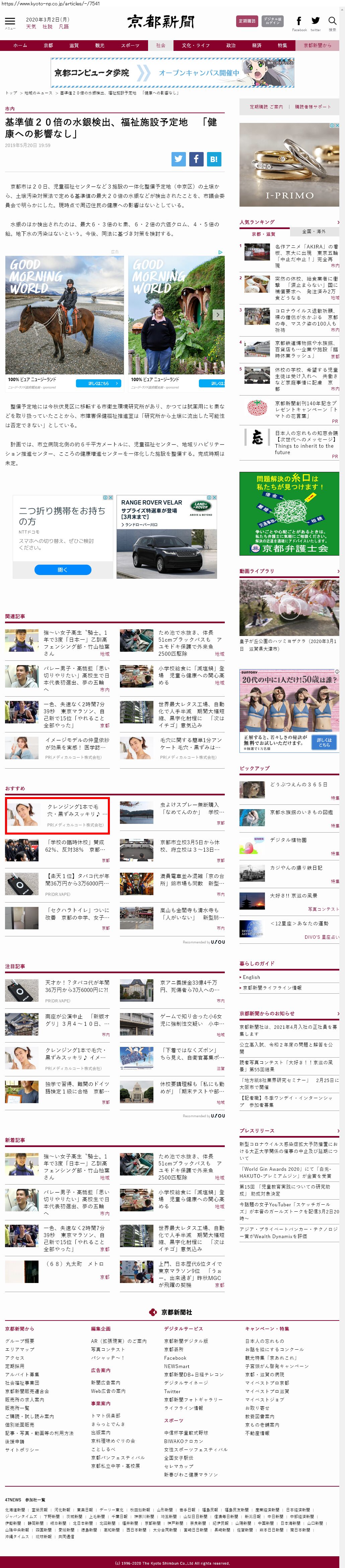Open 天気 weather link in header
The width and height of the screenshot is (345, 1568).
click(x=31, y=27)
